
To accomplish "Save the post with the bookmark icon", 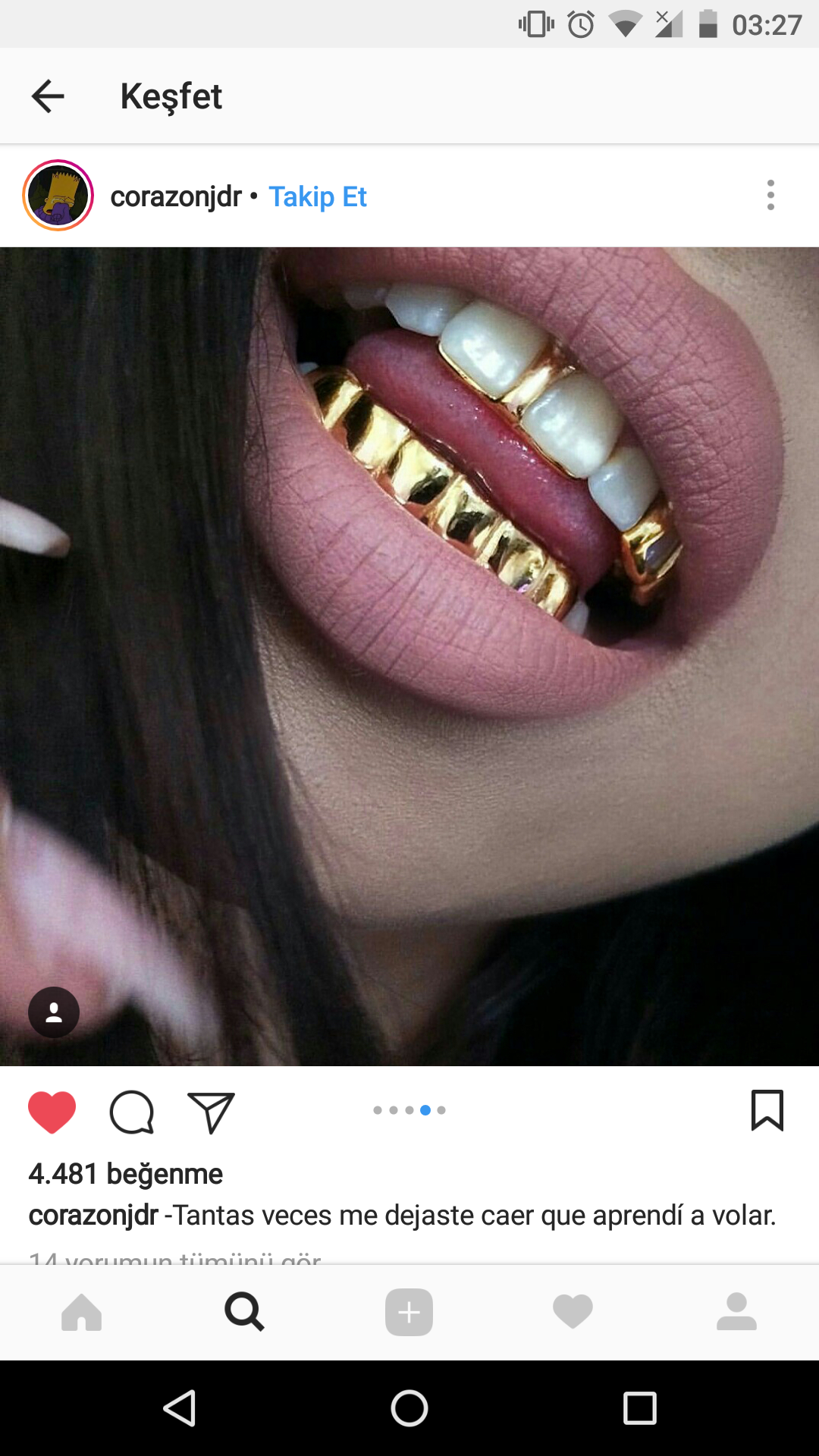I will point(767,1111).
